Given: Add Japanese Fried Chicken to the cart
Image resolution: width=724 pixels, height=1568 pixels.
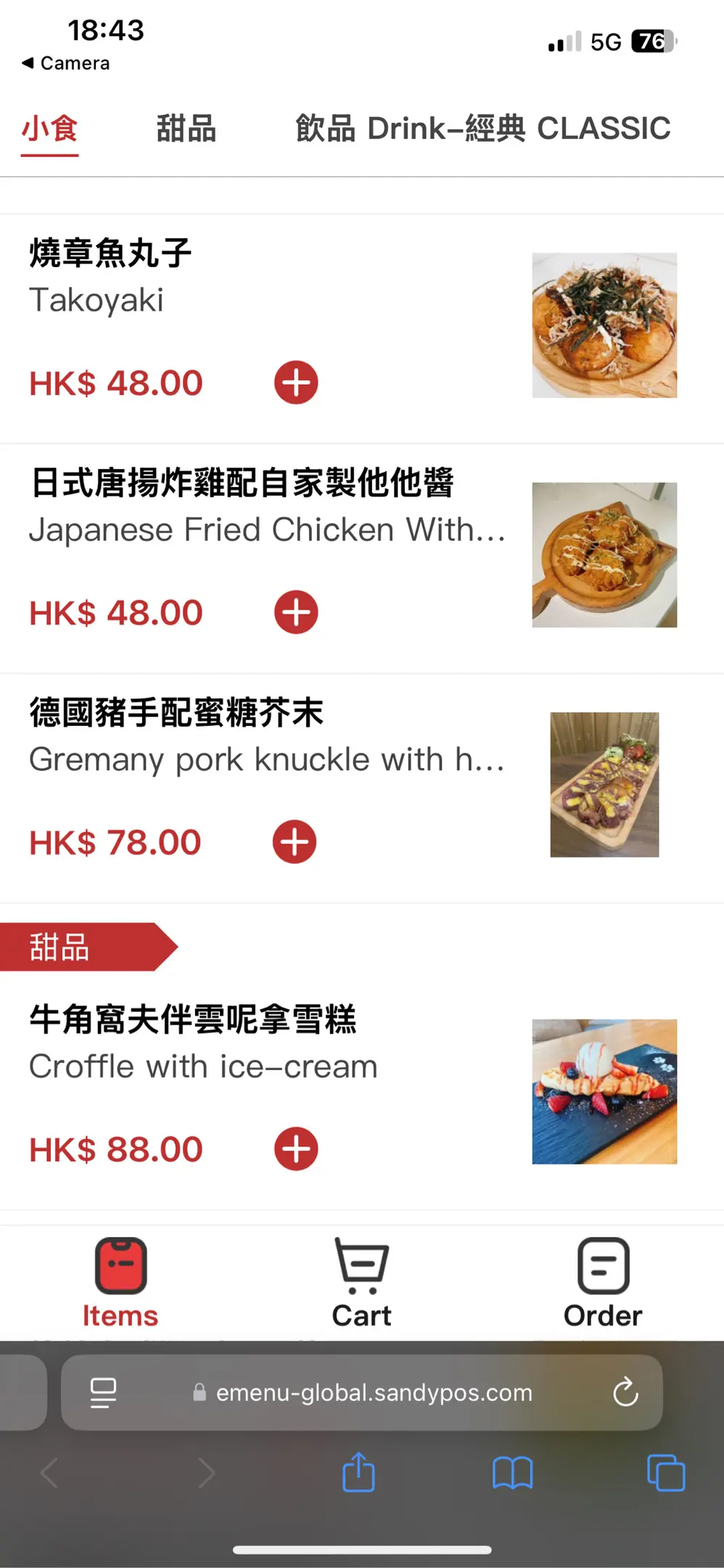Looking at the screenshot, I should 296,612.
